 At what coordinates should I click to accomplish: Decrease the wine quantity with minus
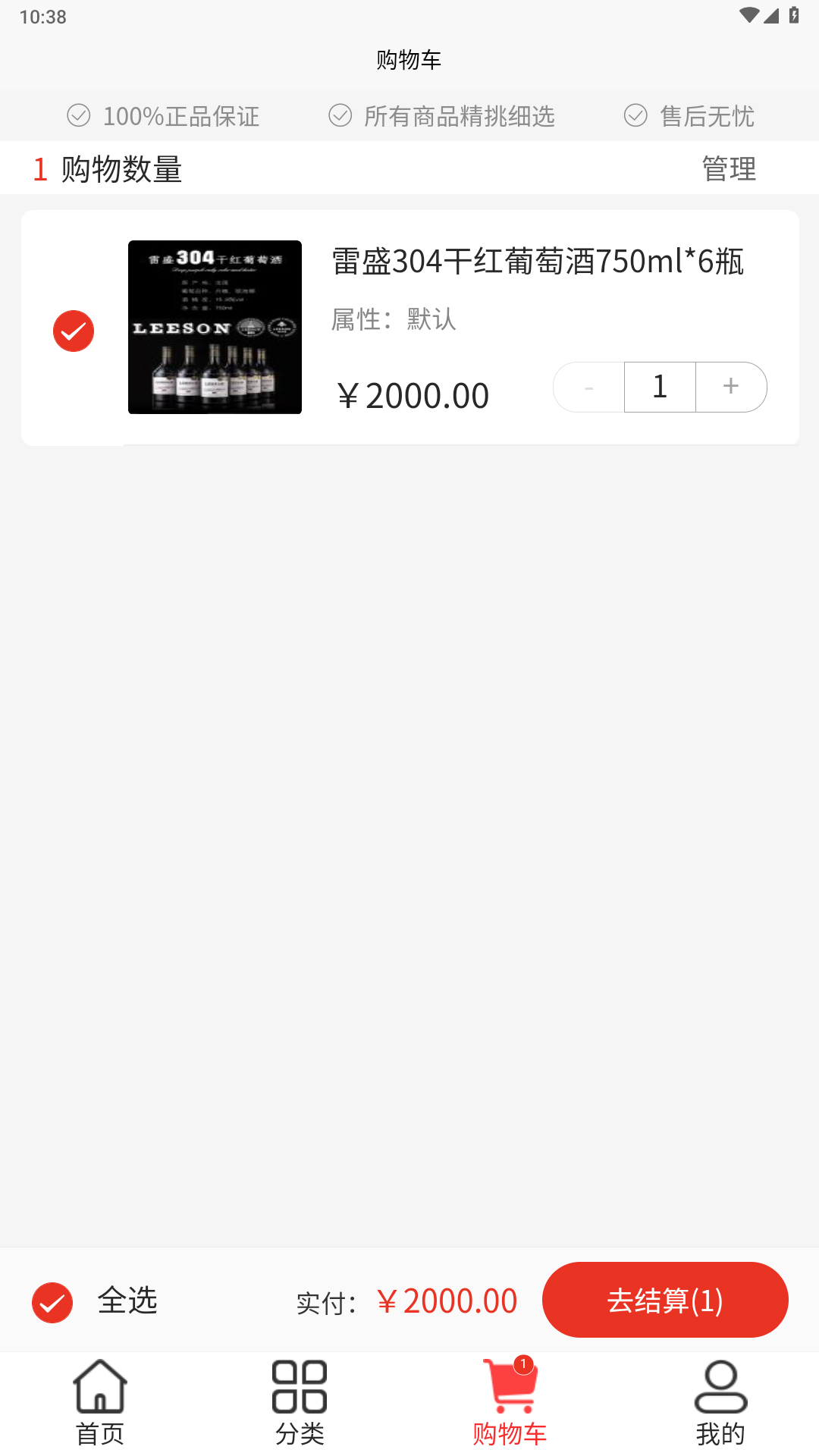coord(589,388)
